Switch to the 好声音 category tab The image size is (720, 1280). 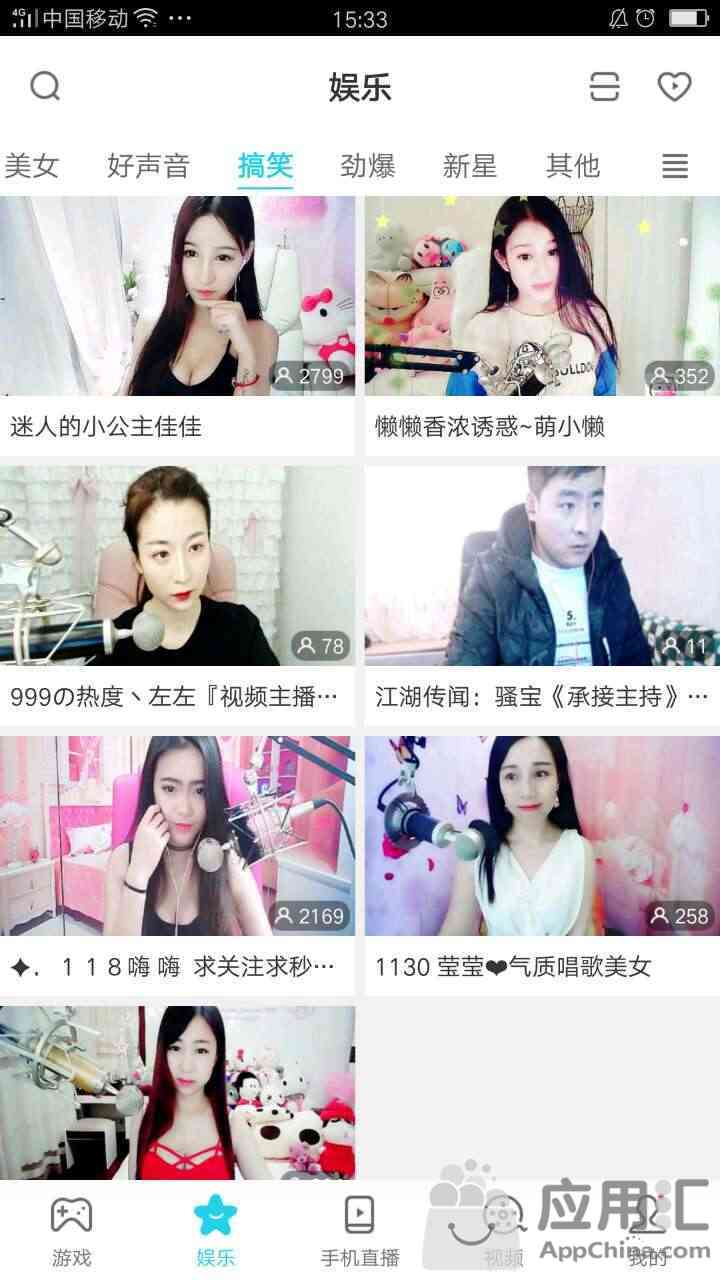pyautogui.click(x=148, y=165)
